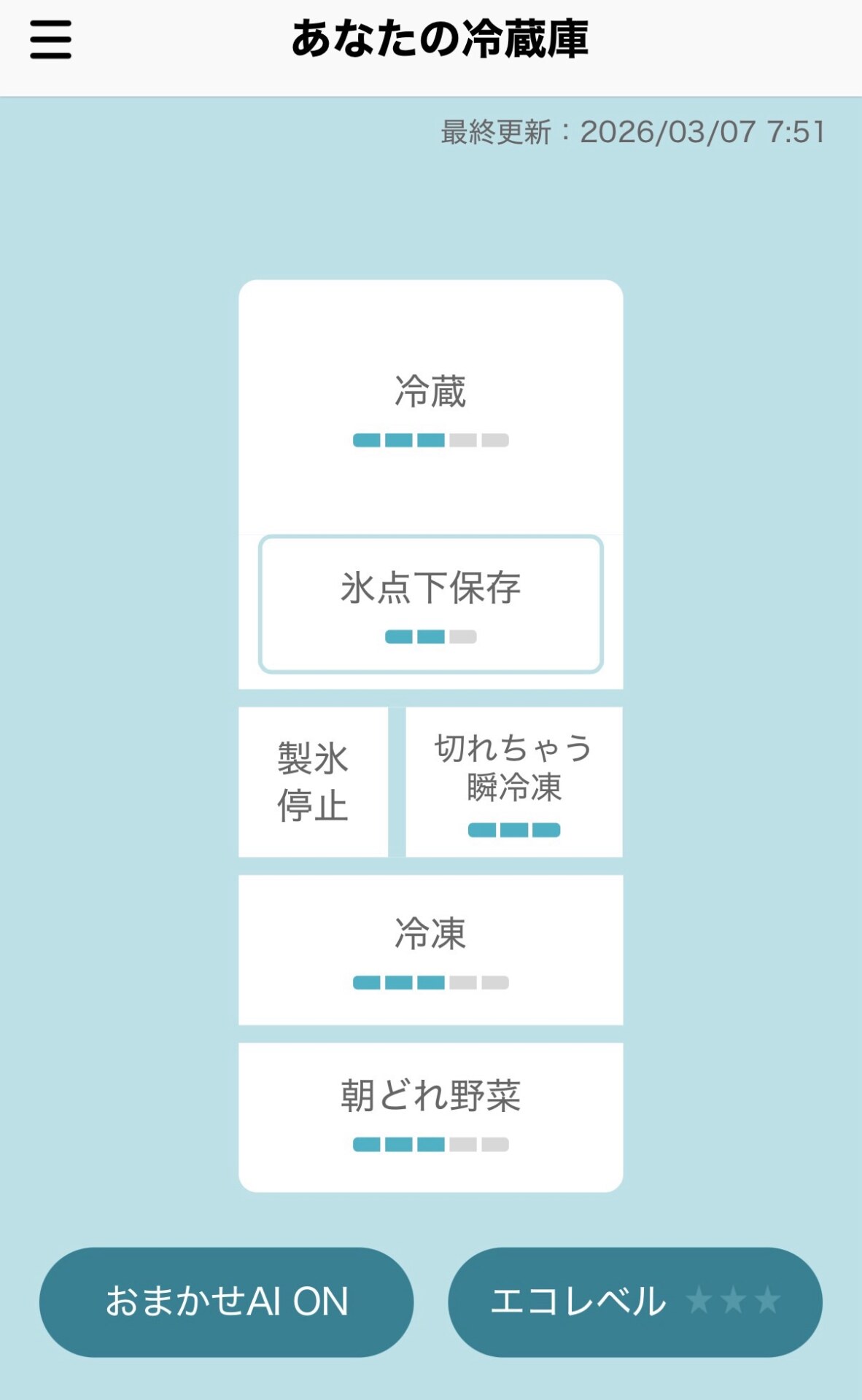Tap the おまかせAI ON button
The image size is (862, 1400).
pos(226,1302)
